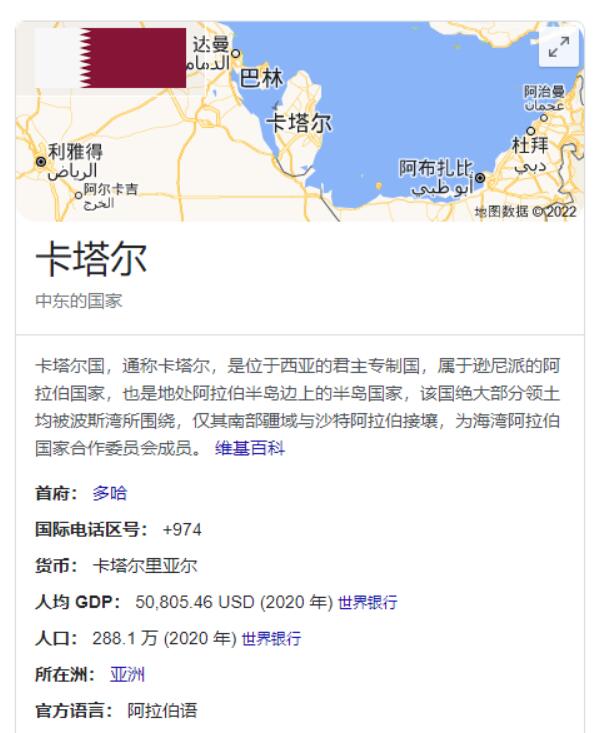
Task: Open the 多哈 capital link
Action: pyautogui.click(x=110, y=492)
